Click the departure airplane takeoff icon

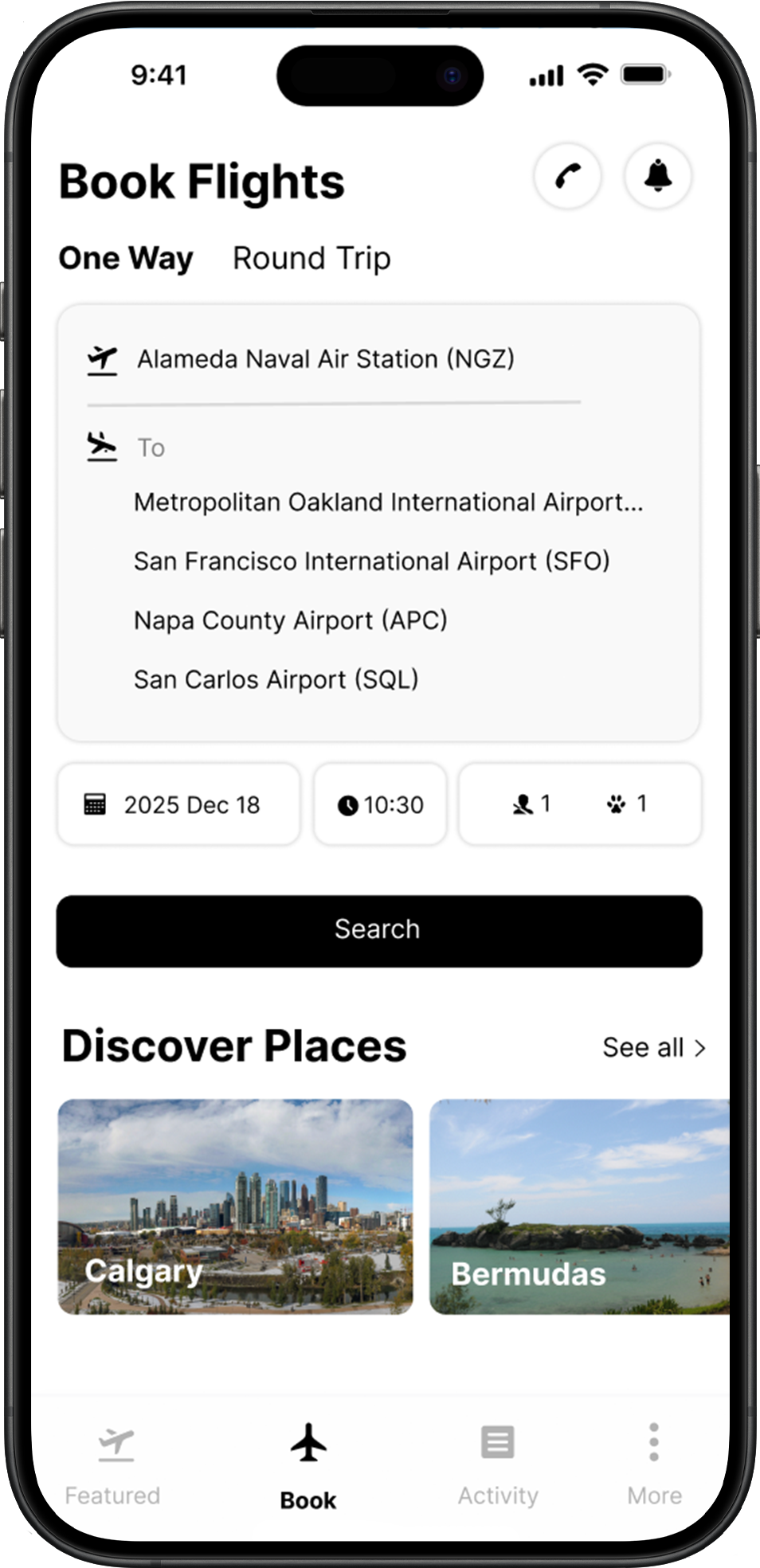(x=104, y=360)
